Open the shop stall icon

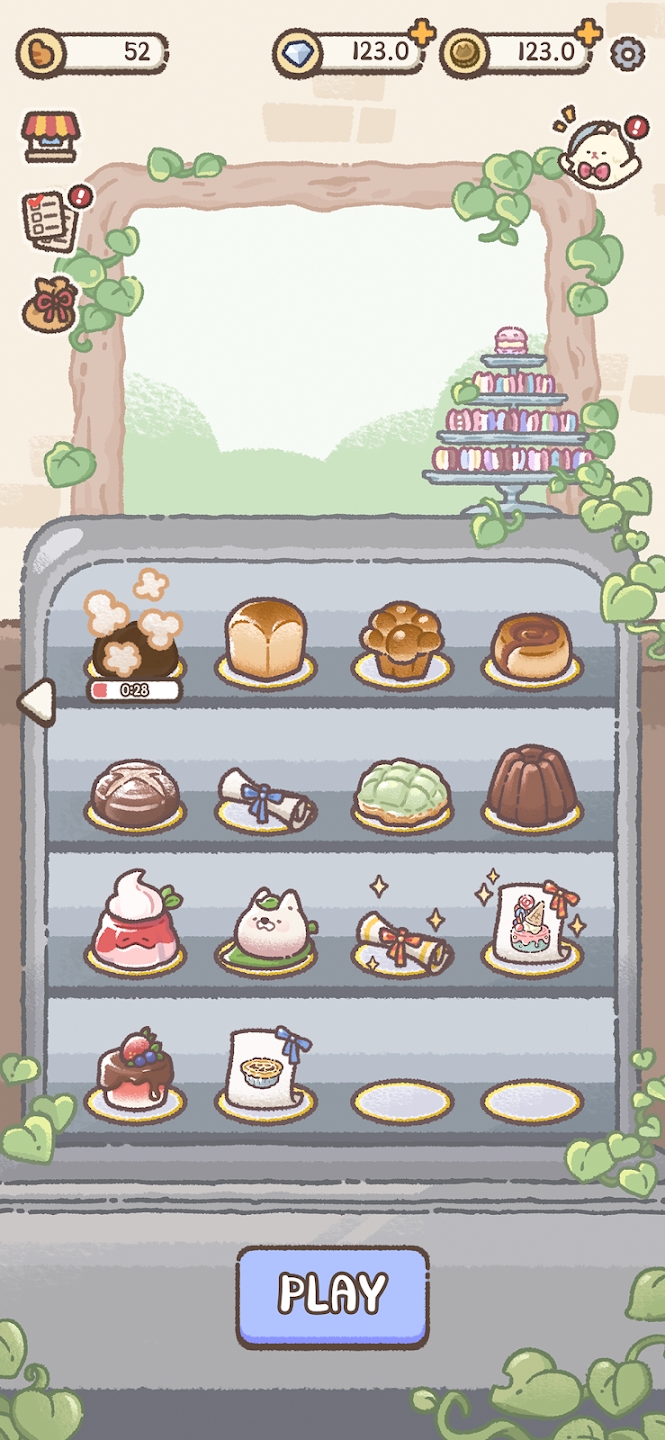50,136
